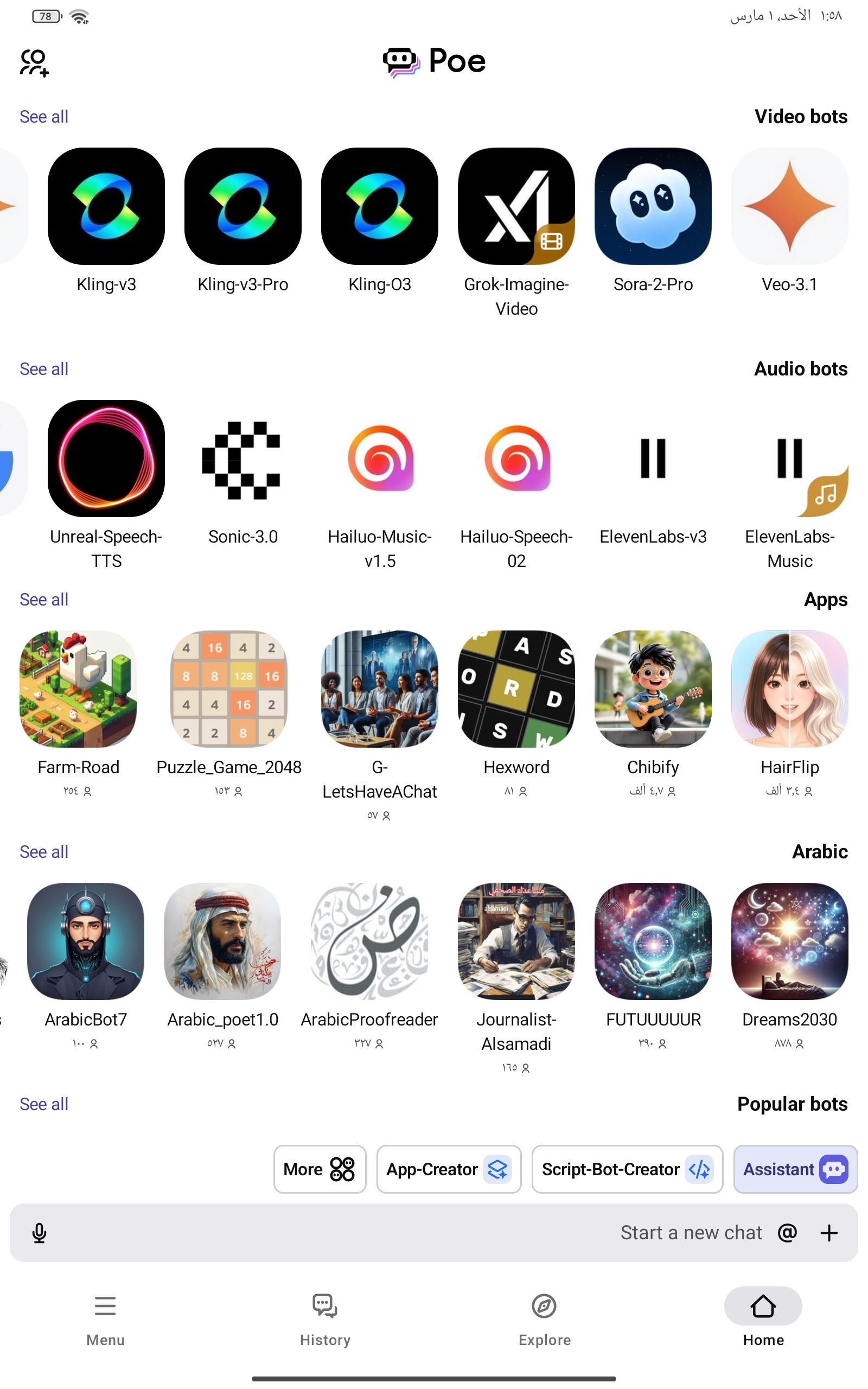This screenshot has width=868, height=1389.
Task: View all Arabic bots
Action: 43,852
